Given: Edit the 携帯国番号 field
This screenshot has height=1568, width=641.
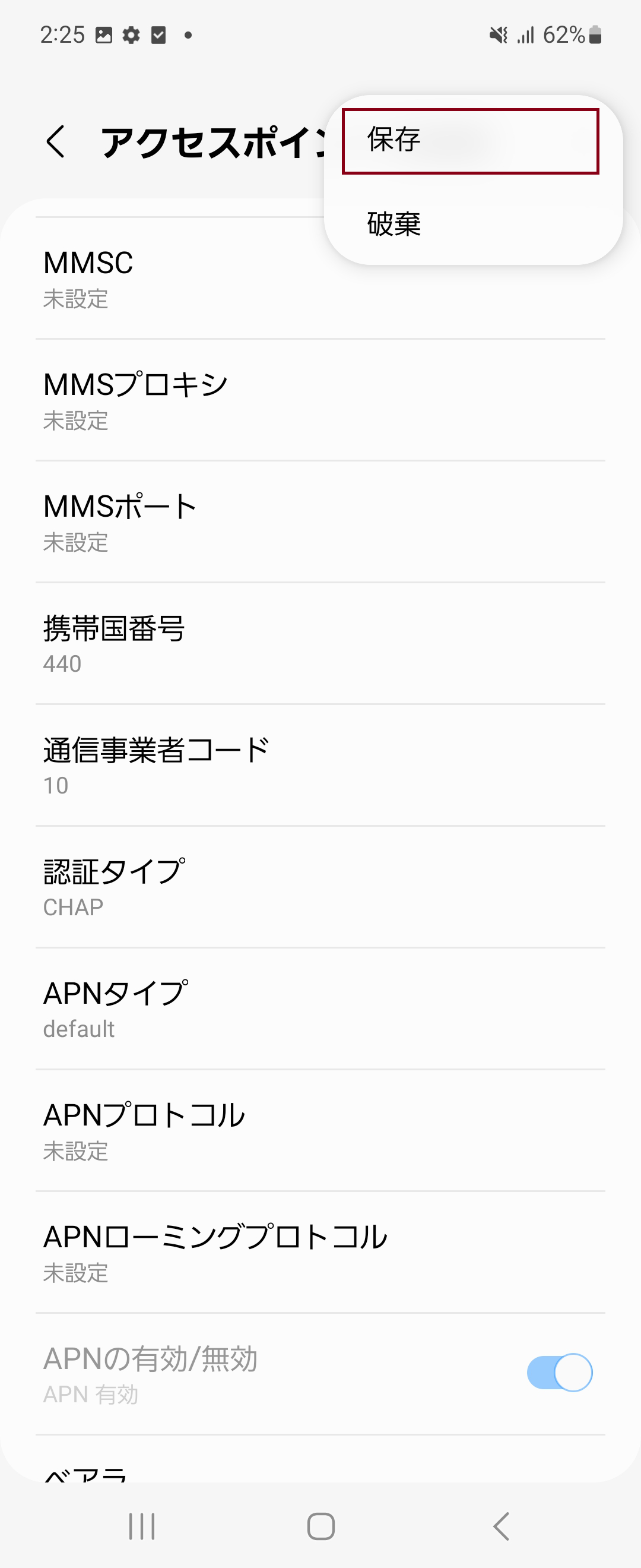Looking at the screenshot, I should pos(243,645).
